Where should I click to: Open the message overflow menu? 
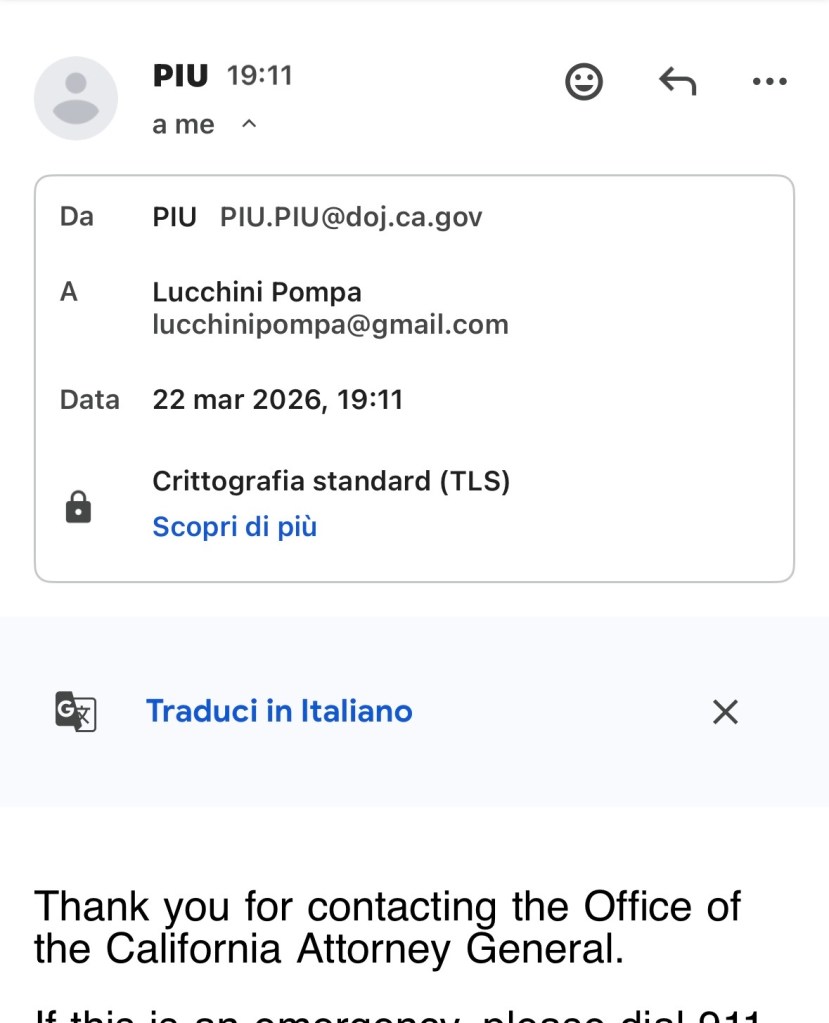[769, 82]
